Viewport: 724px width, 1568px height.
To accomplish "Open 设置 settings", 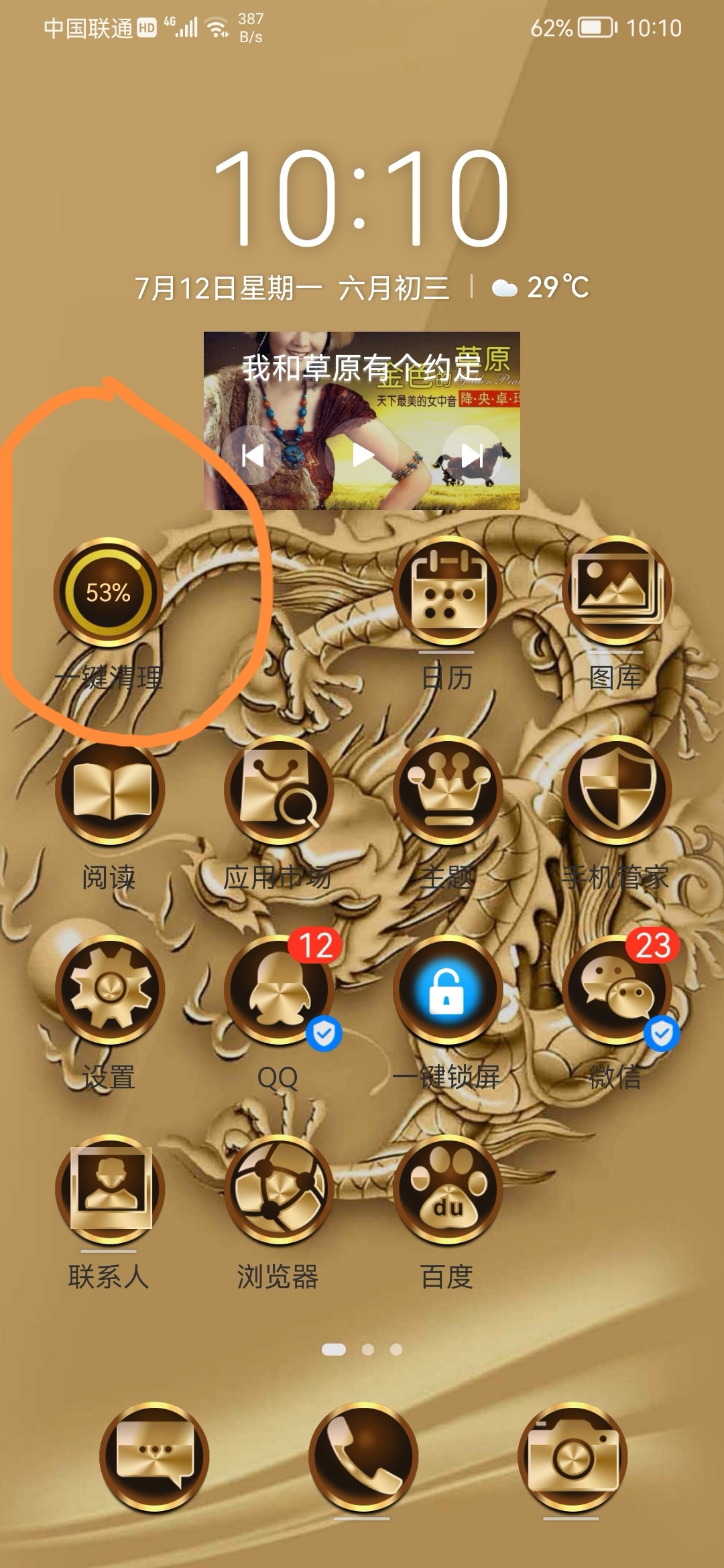I will pyautogui.click(x=110, y=990).
